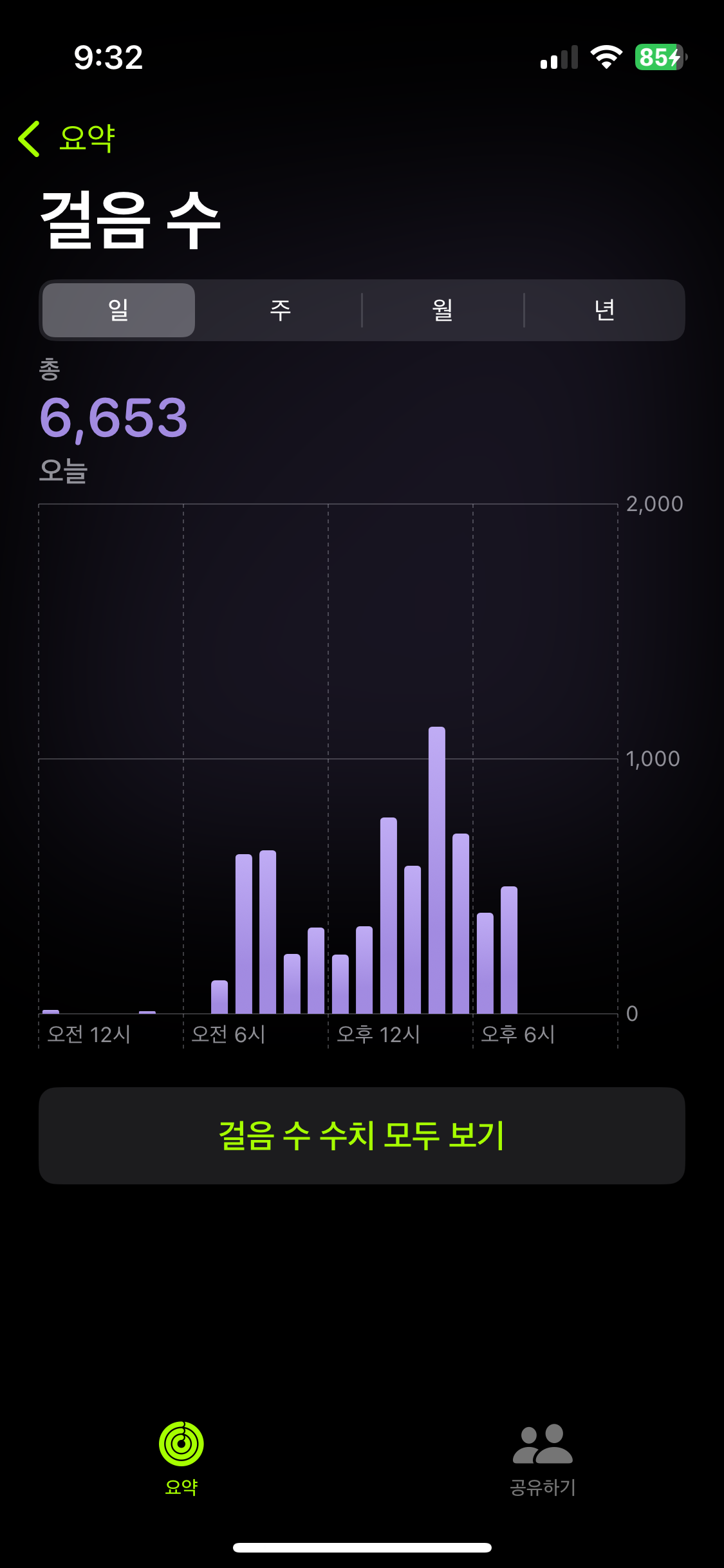Switch to the 년 (year) view
724x1568 pixels.
604,310
